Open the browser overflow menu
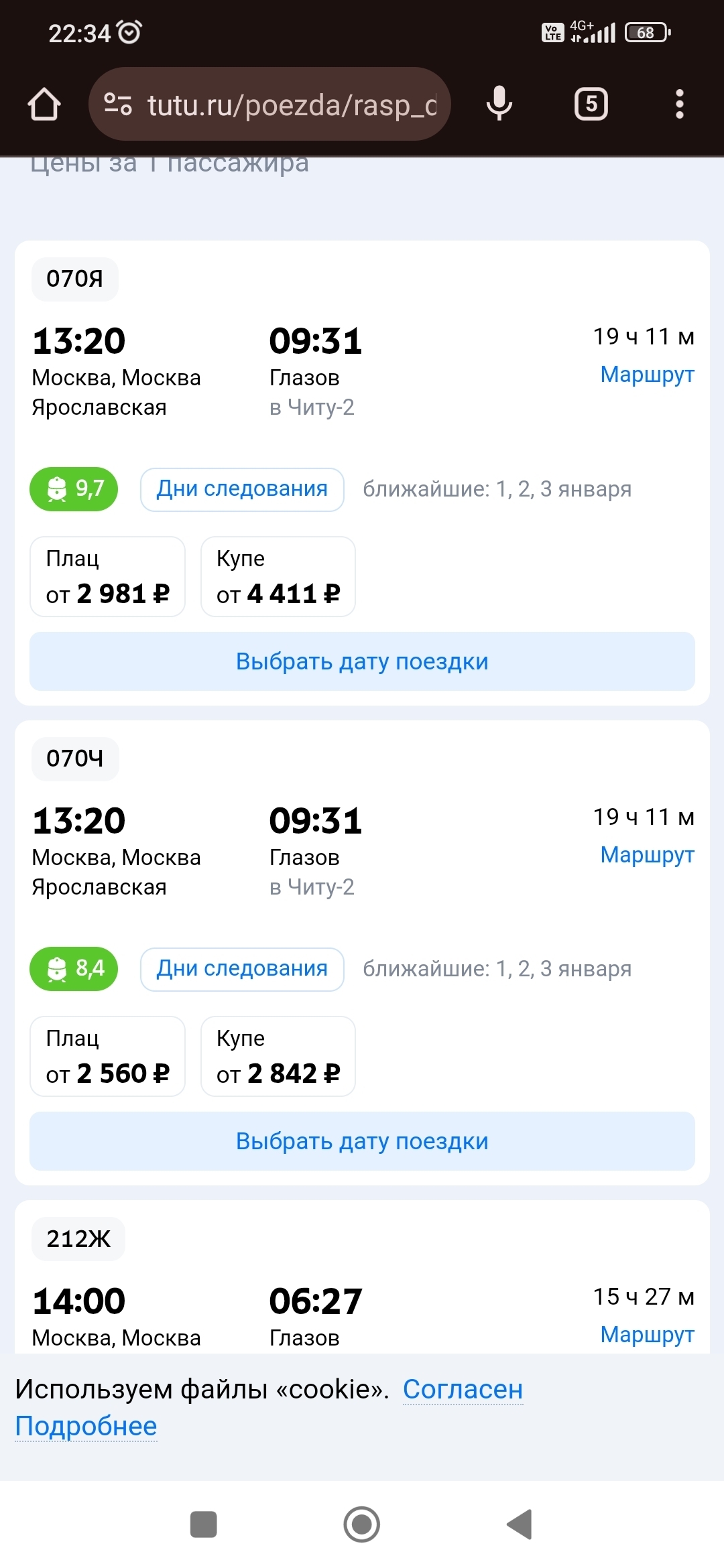 pyautogui.click(x=679, y=105)
